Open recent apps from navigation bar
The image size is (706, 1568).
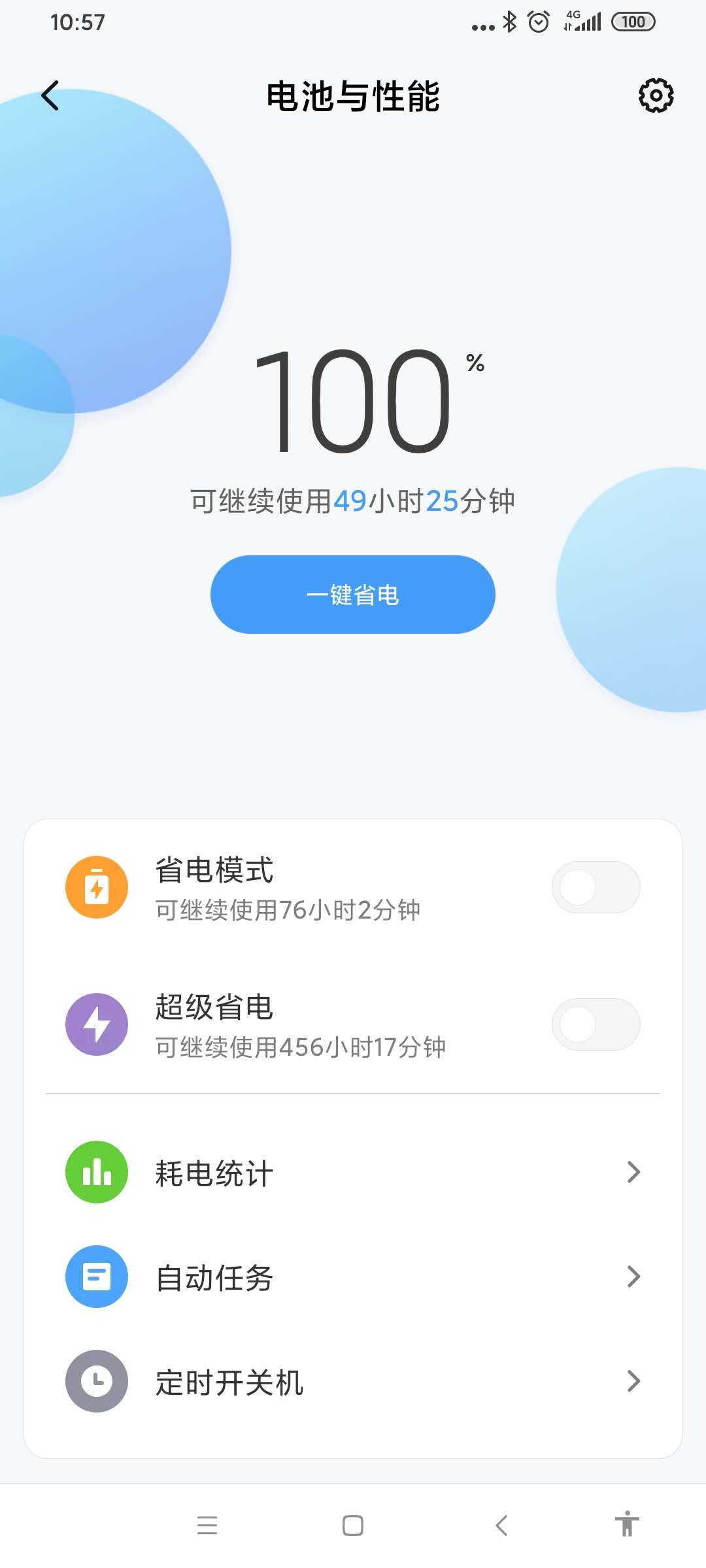coord(207,1526)
